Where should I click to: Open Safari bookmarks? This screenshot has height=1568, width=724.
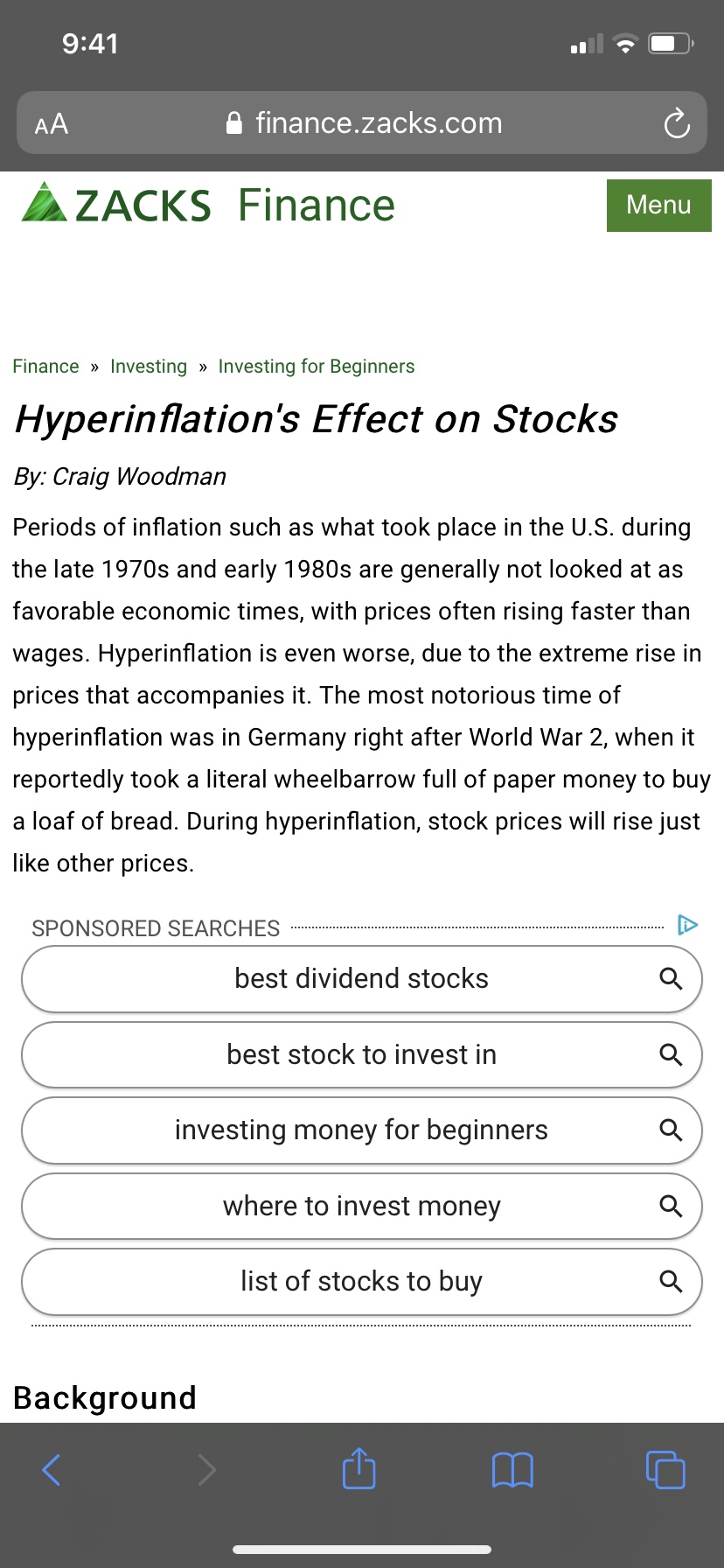tap(512, 1470)
